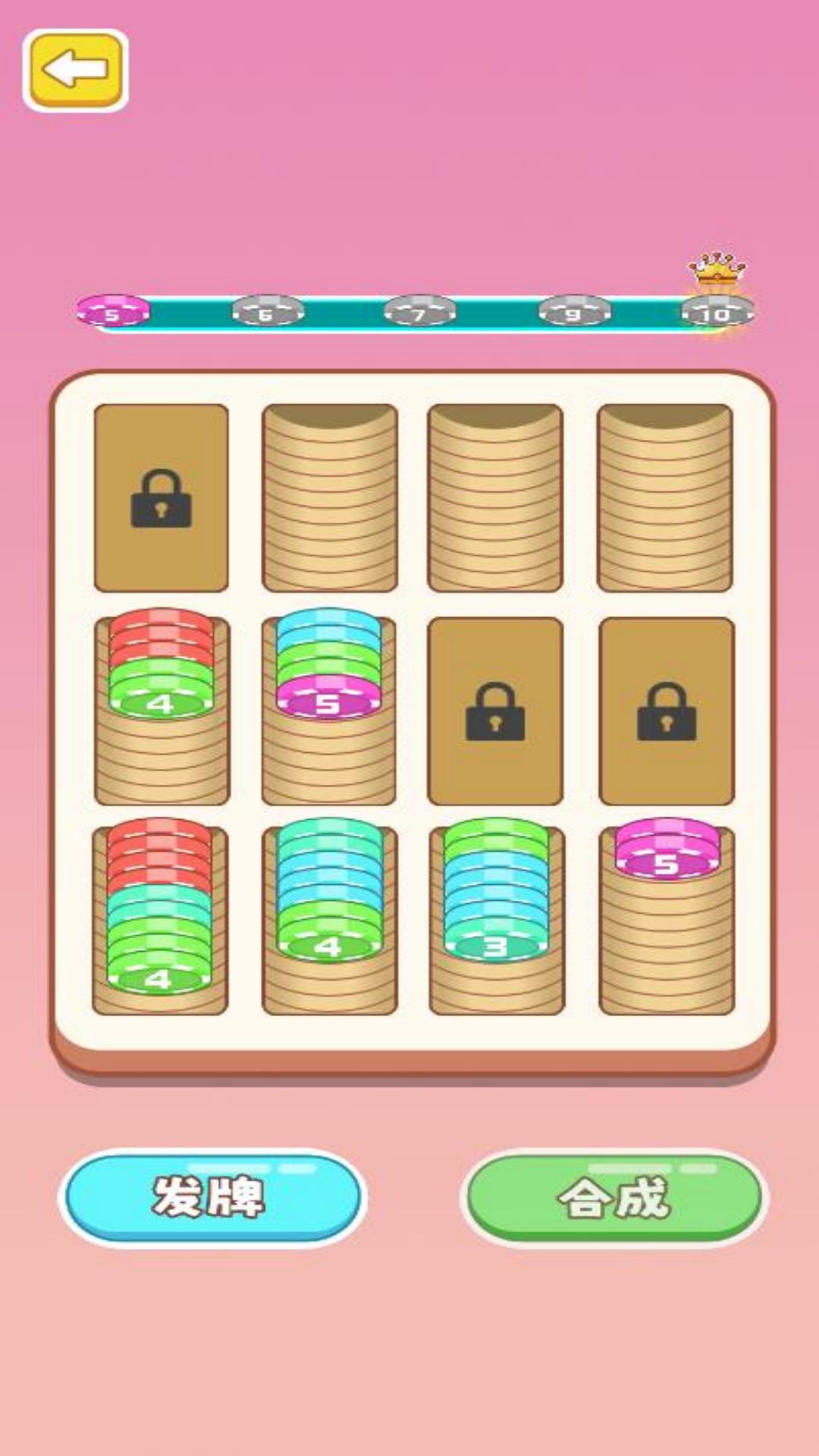Image resolution: width=819 pixels, height=1456 pixels.
Task: Select the all-pink chip stack numbered 5
Action: coord(666,849)
